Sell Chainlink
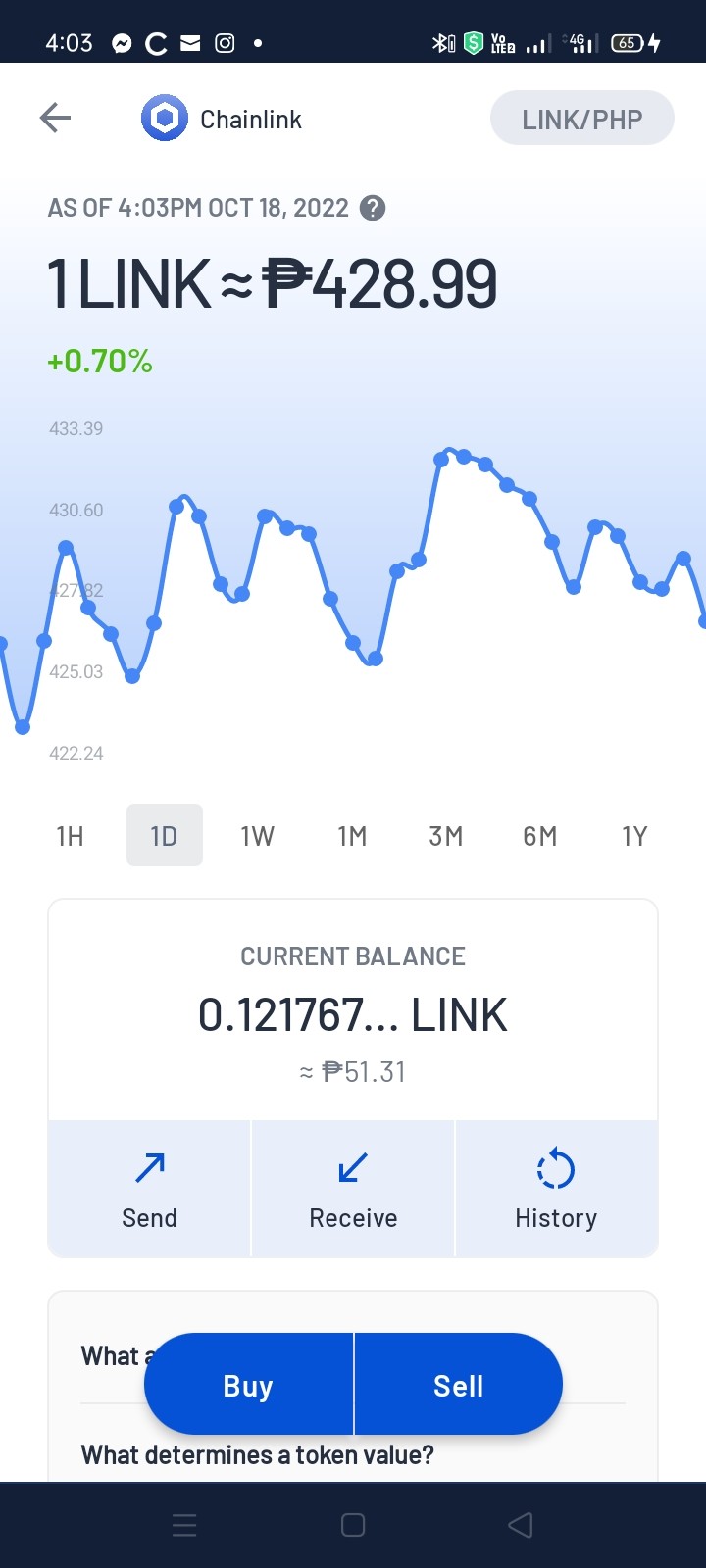The image size is (706, 1568). [x=459, y=1385]
